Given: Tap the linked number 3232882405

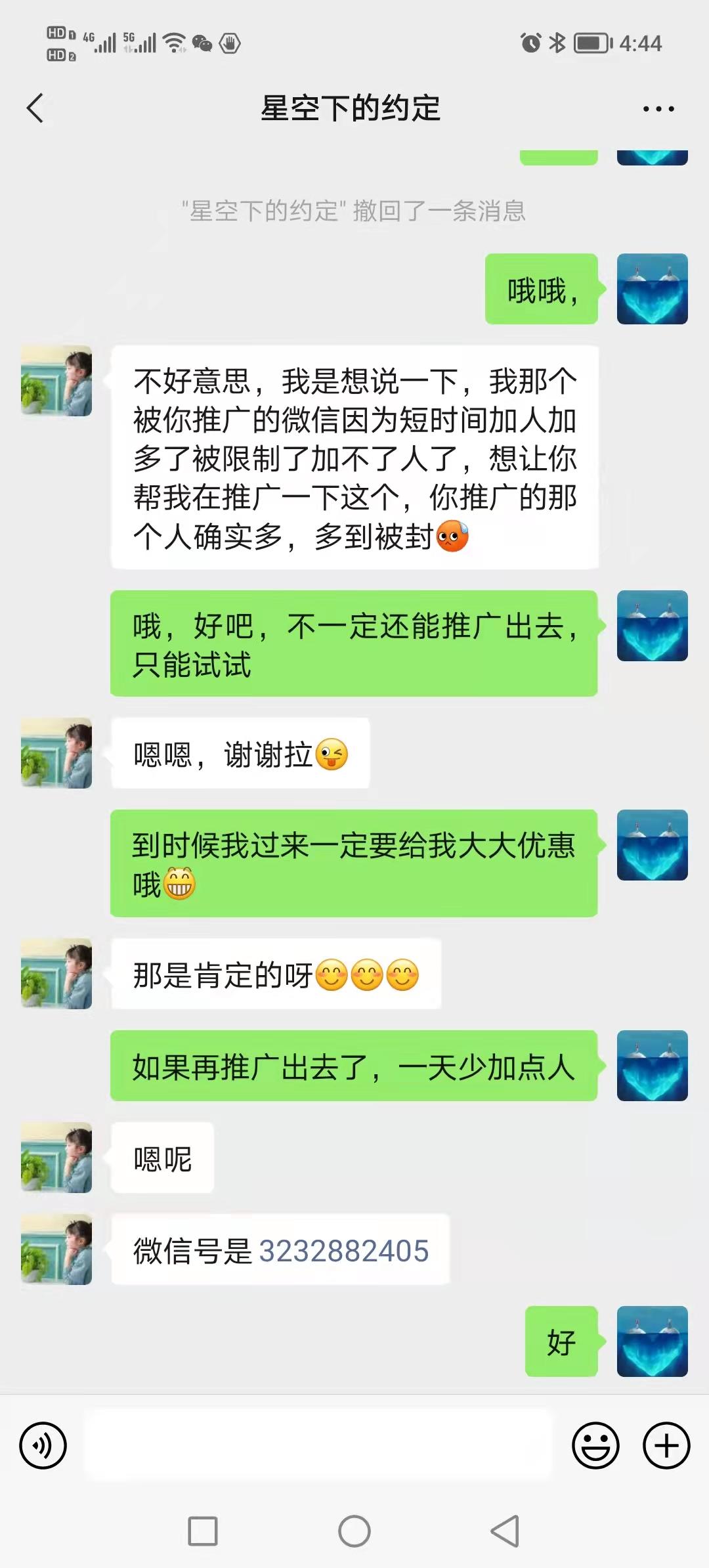Looking at the screenshot, I should (344, 1251).
